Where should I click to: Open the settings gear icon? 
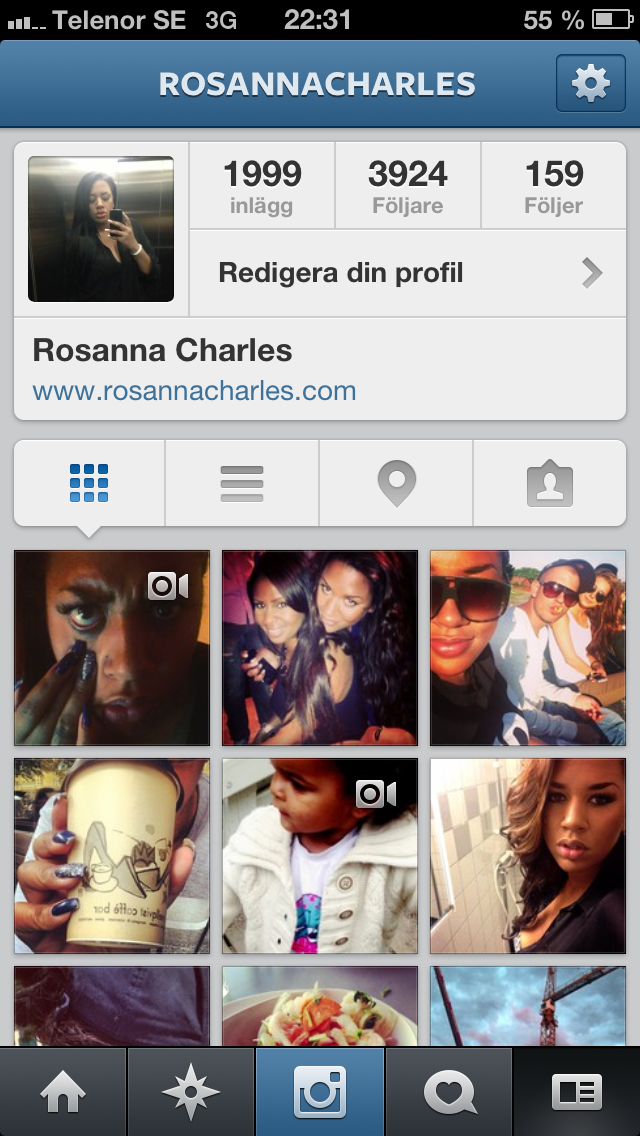point(590,84)
